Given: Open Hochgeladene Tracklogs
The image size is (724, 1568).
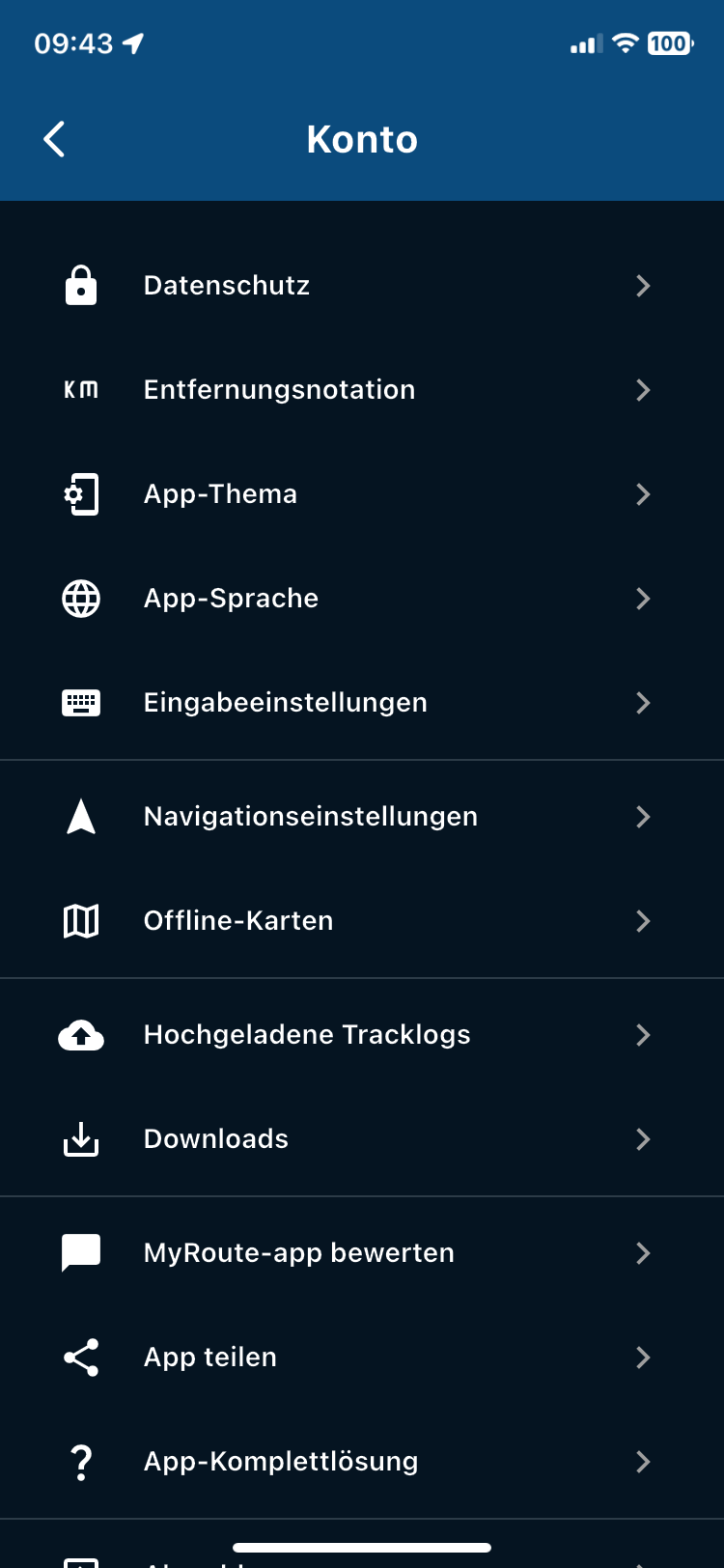Looking at the screenshot, I should pos(362,1035).
